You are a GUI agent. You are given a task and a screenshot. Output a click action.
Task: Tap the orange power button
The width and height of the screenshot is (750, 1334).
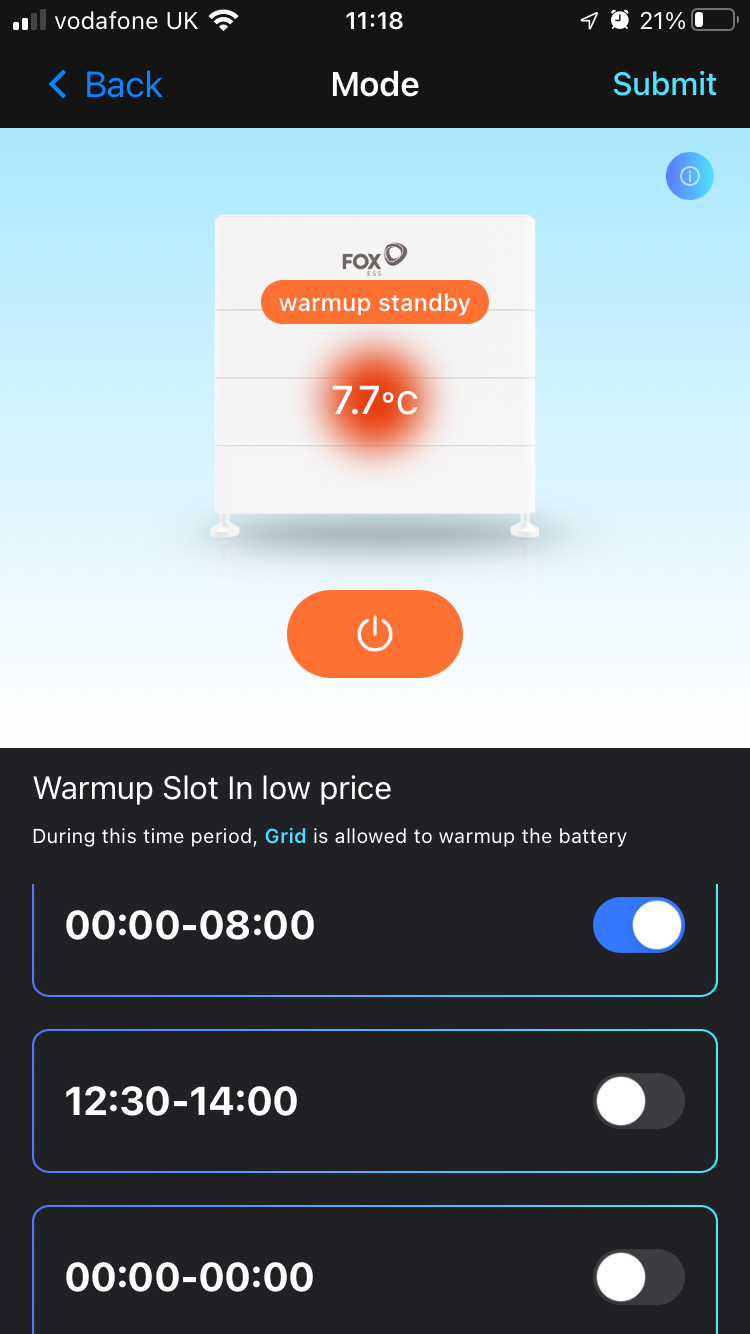pos(375,634)
